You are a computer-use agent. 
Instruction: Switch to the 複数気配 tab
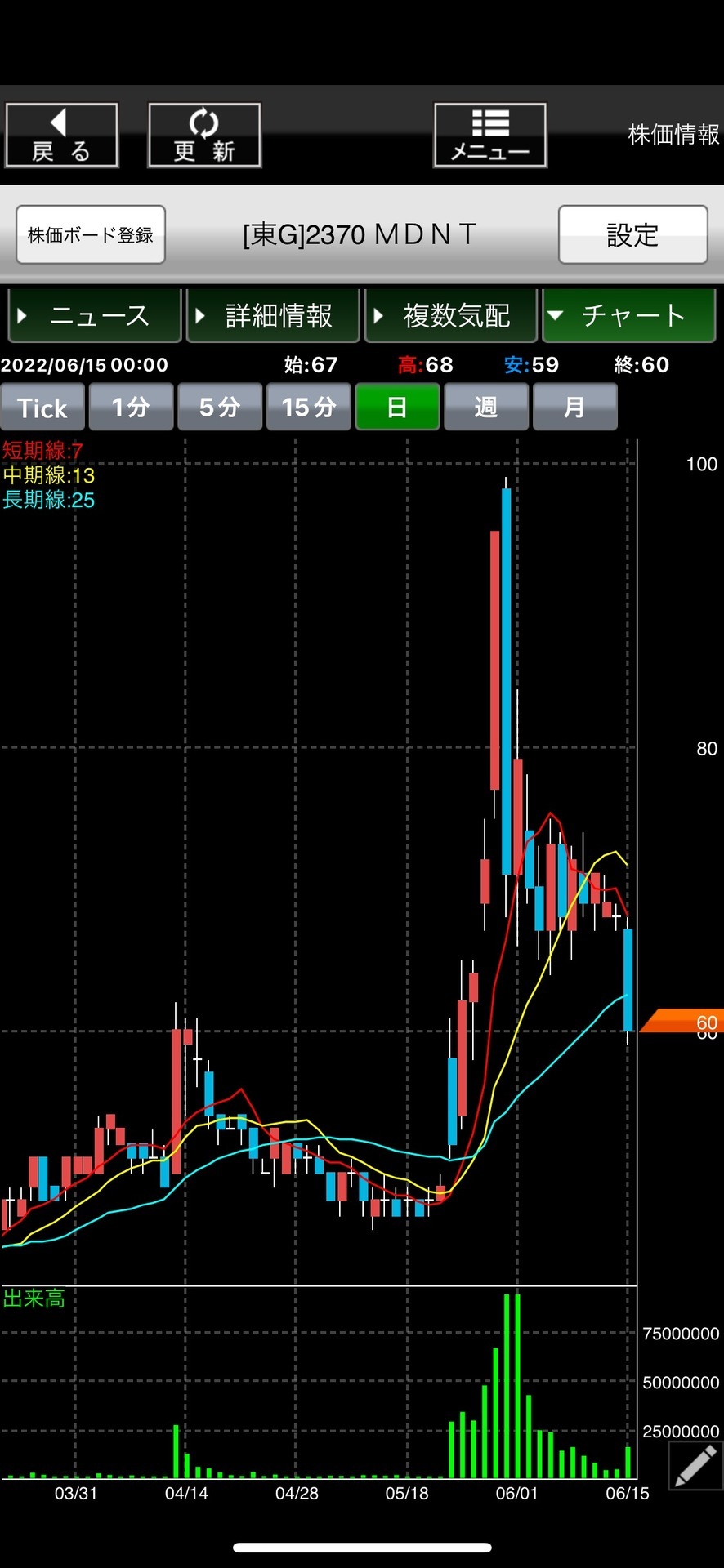[451, 315]
